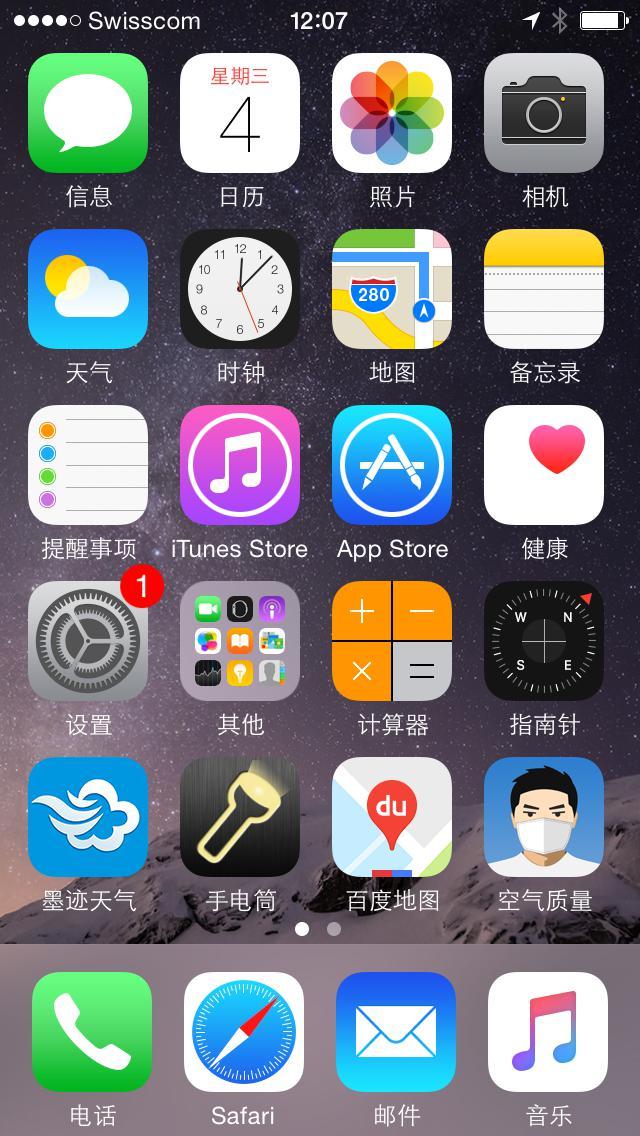The height and width of the screenshot is (1136, 640).
Task: Launch iTunes Store
Action: tap(240, 465)
